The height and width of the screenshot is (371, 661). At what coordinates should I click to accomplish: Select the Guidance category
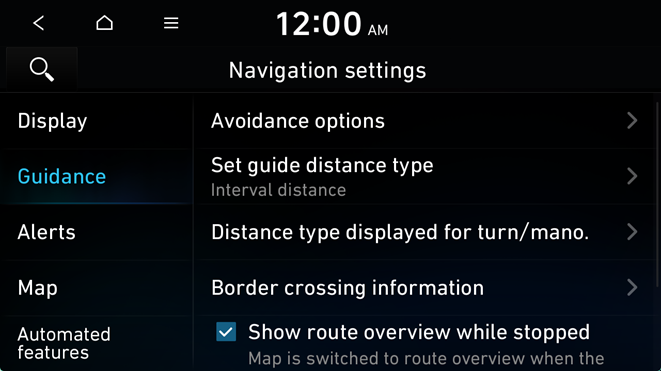97,177
